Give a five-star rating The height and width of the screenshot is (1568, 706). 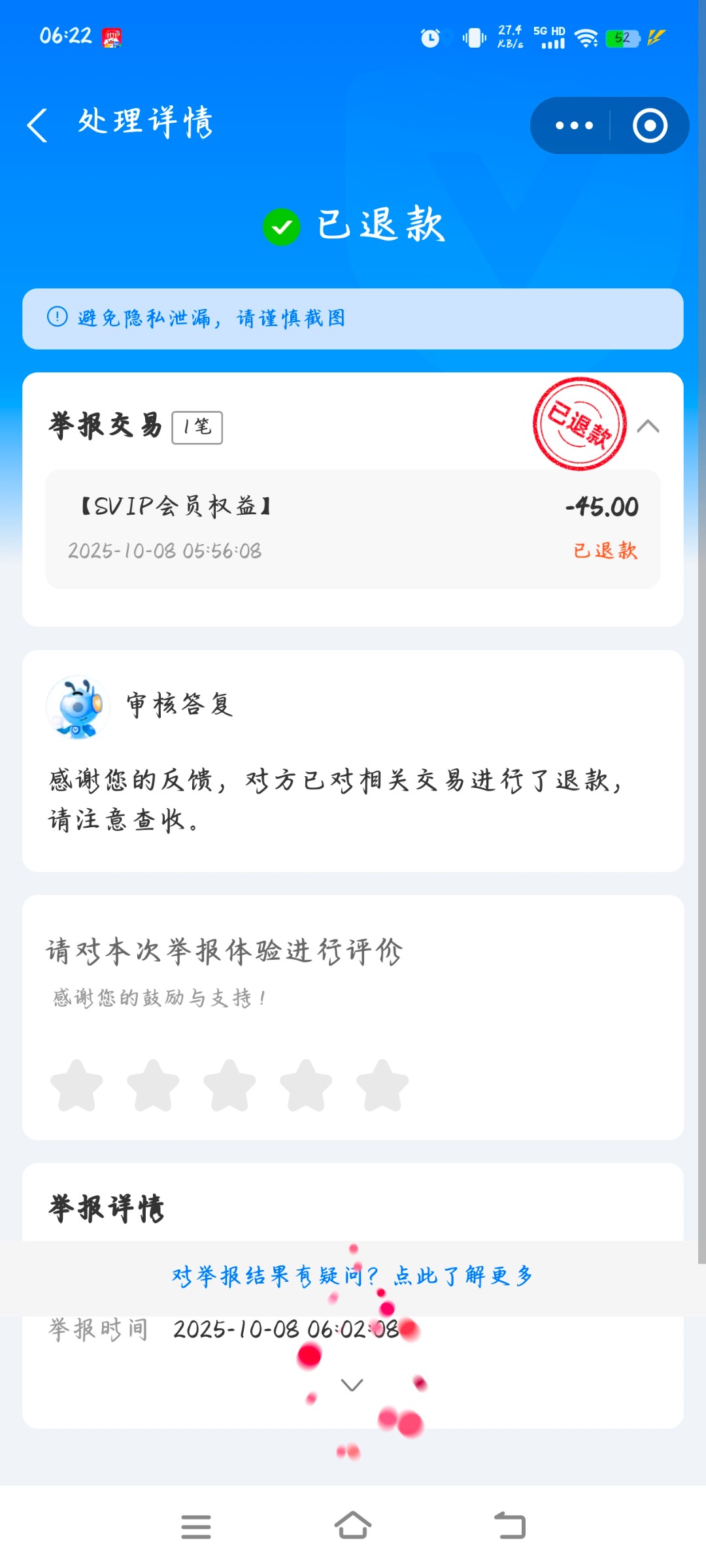click(382, 1085)
